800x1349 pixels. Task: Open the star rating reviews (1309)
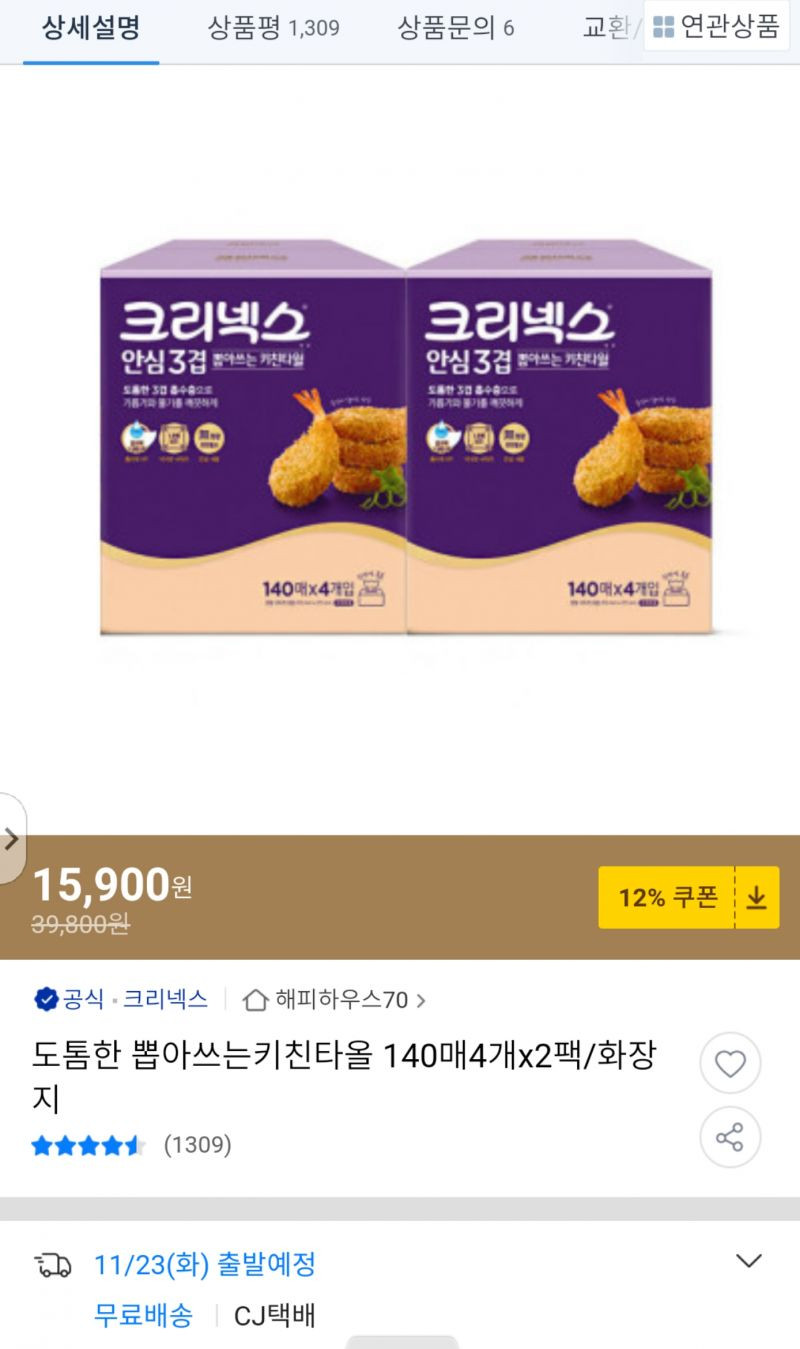(x=130, y=1145)
